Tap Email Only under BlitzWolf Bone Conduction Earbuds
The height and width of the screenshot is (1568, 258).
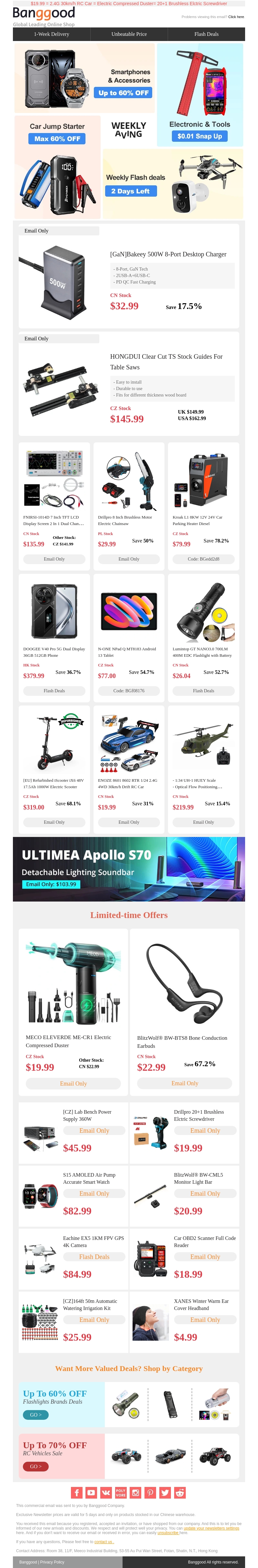tap(184, 1083)
